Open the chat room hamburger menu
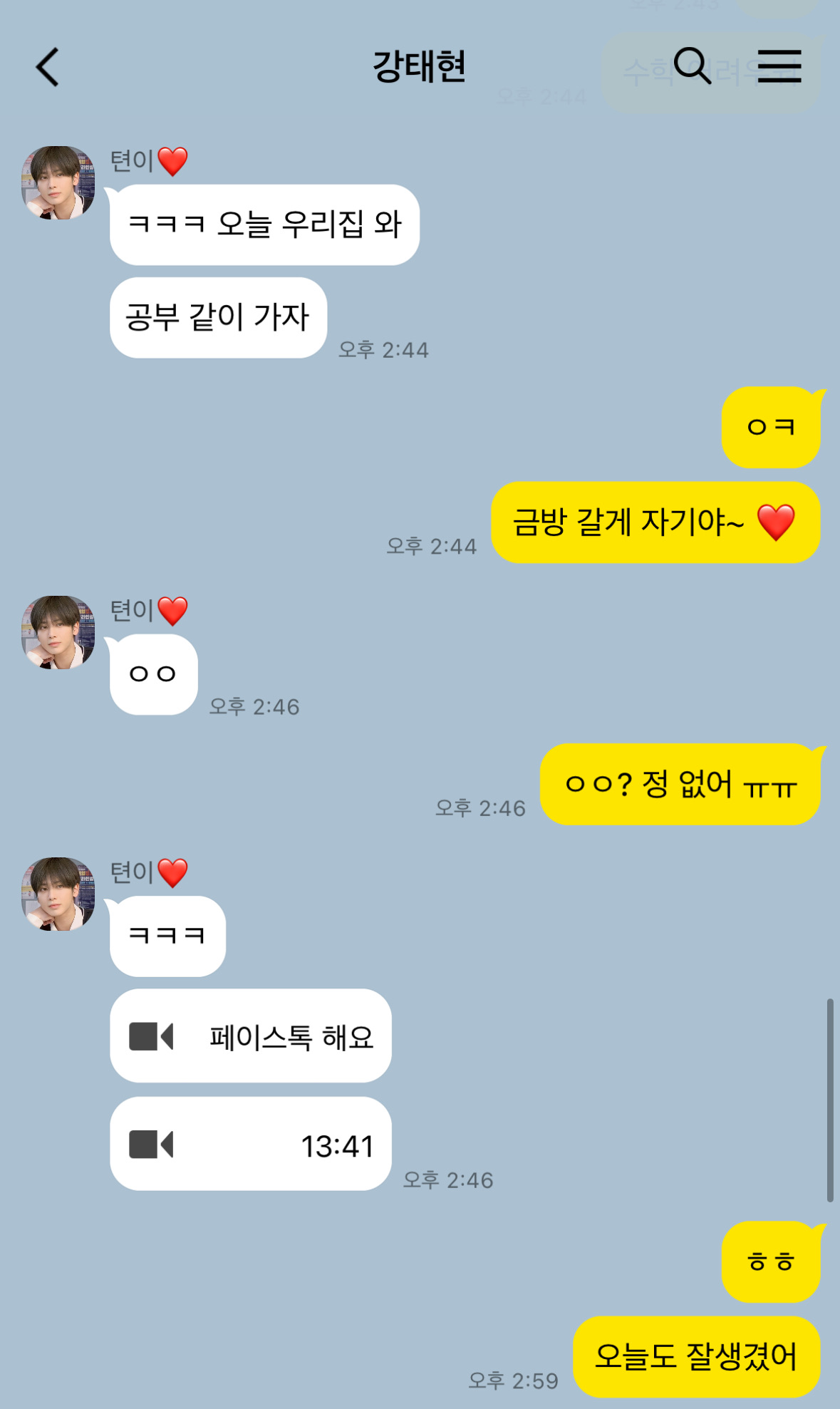 pyautogui.click(x=779, y=66)
